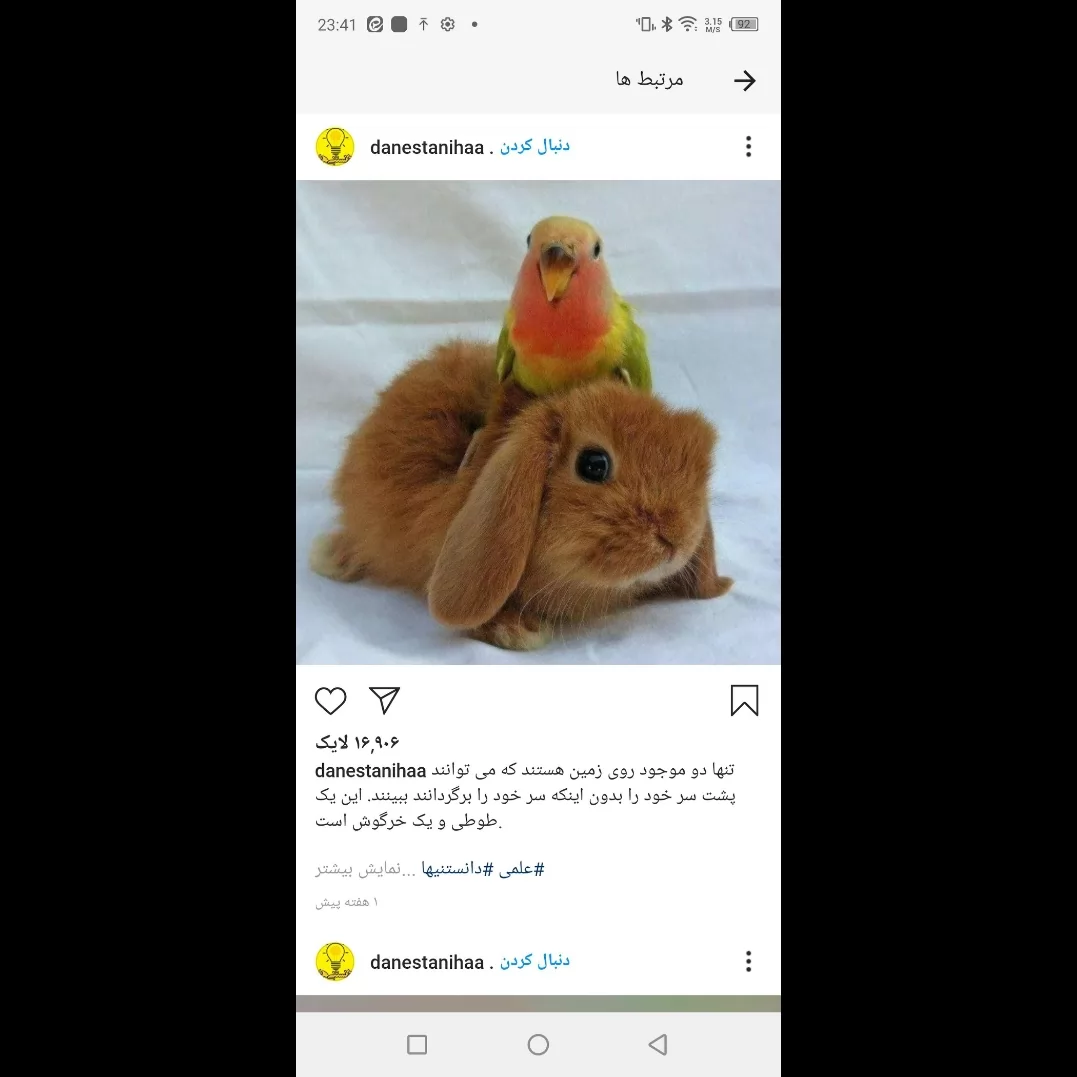
Task: Open danestanihaa avatar on the rabbit post
Action: [335, 146]
